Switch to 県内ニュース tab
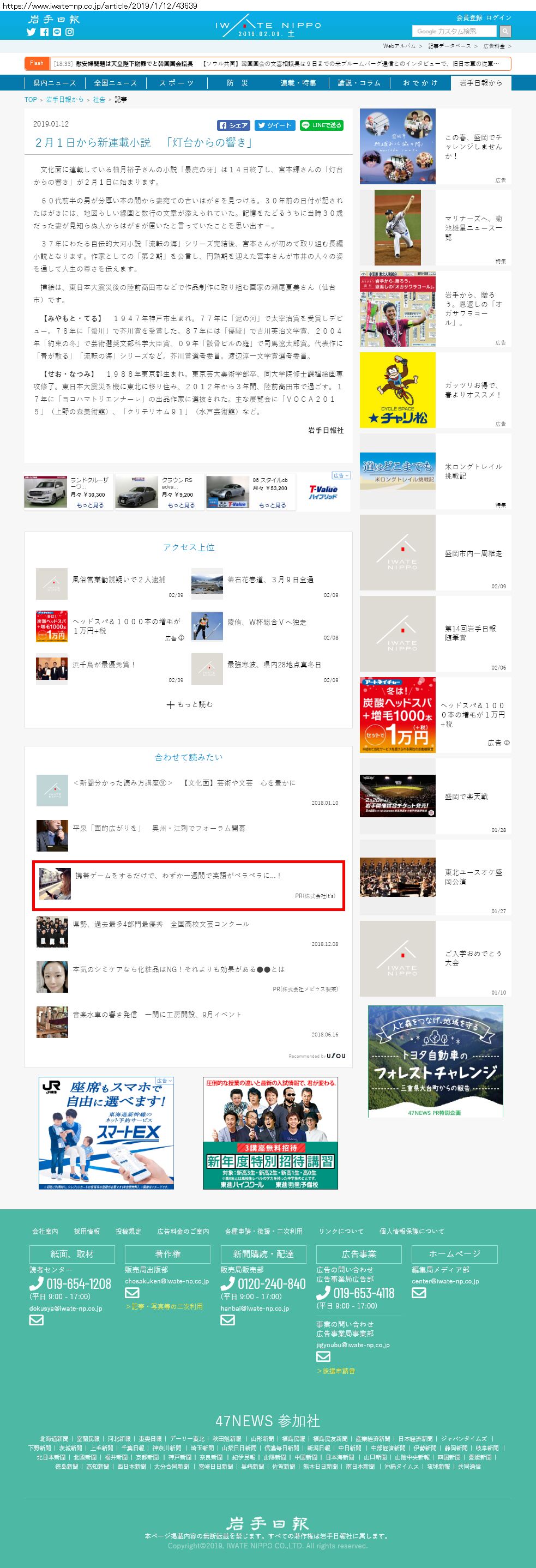The height and width of the screenshot is (1568, 536). coord(54,83)
